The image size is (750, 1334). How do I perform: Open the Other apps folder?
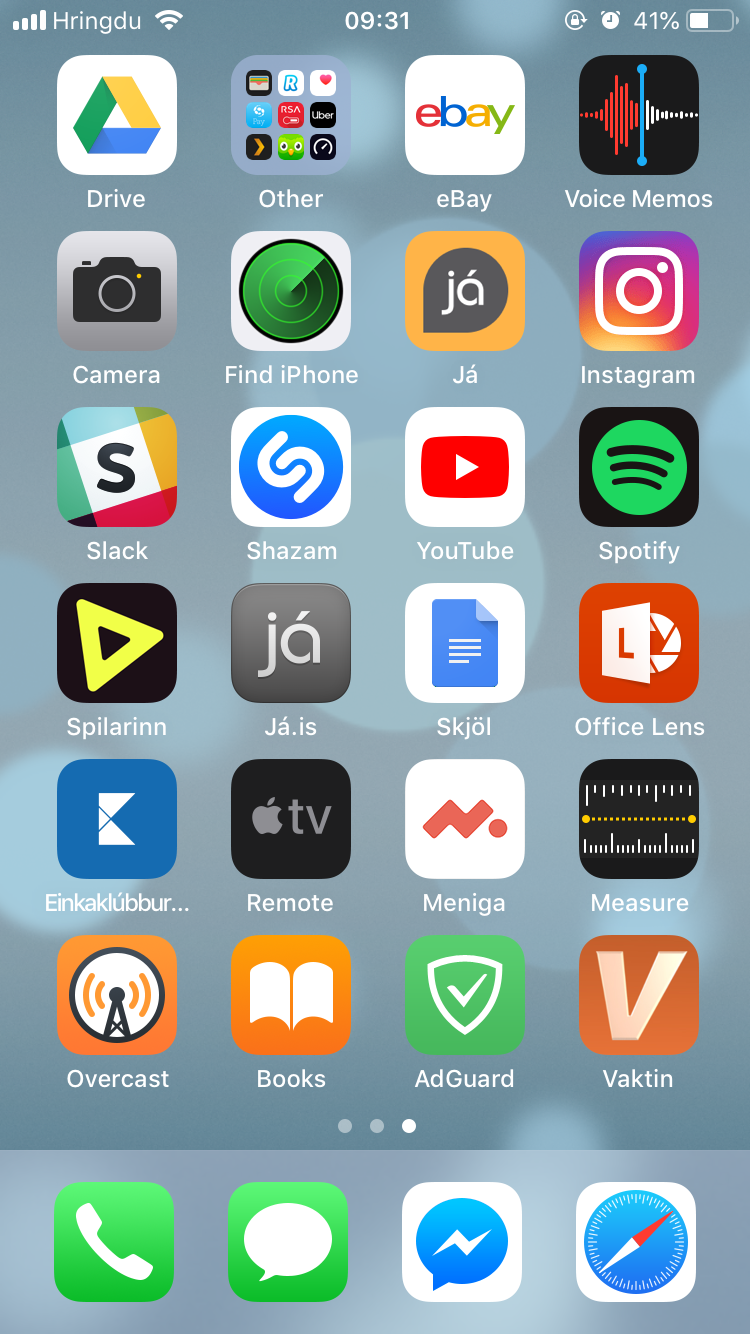[x=290, y=115]
